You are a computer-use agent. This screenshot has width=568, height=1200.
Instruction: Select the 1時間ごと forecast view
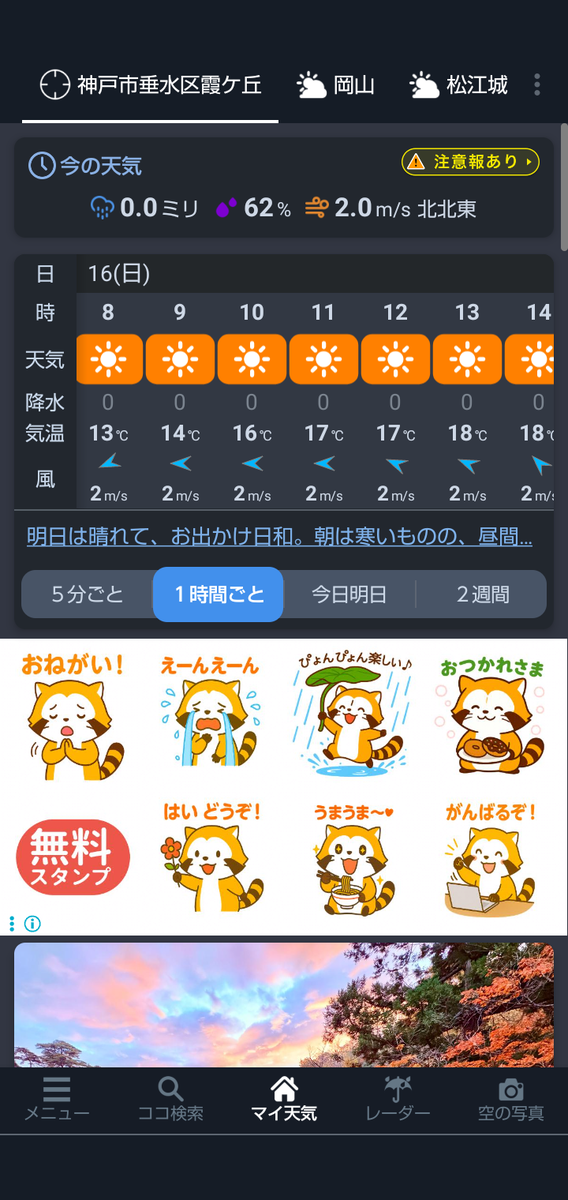(x=219, y=594)
